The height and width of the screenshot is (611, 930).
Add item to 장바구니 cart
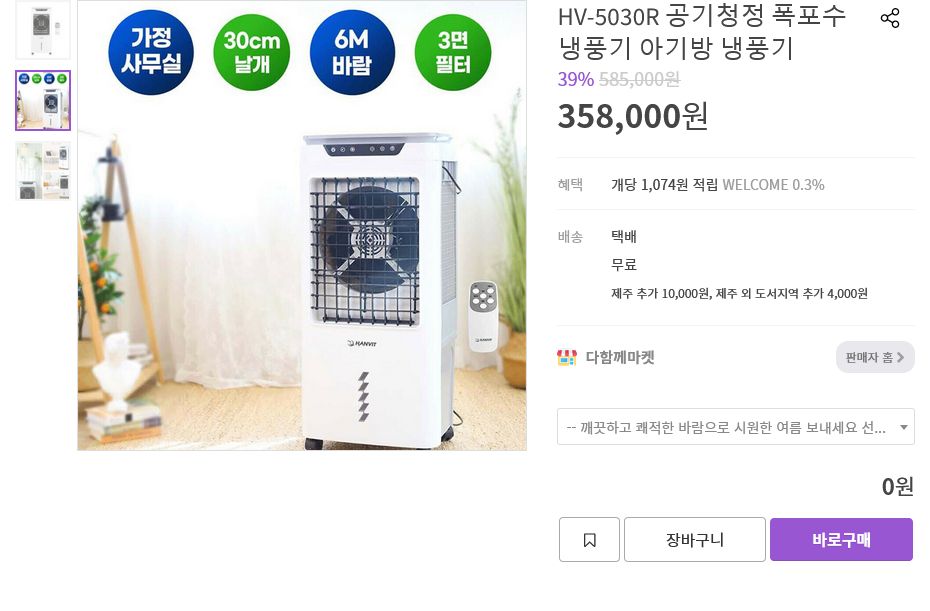coord(695,540)
